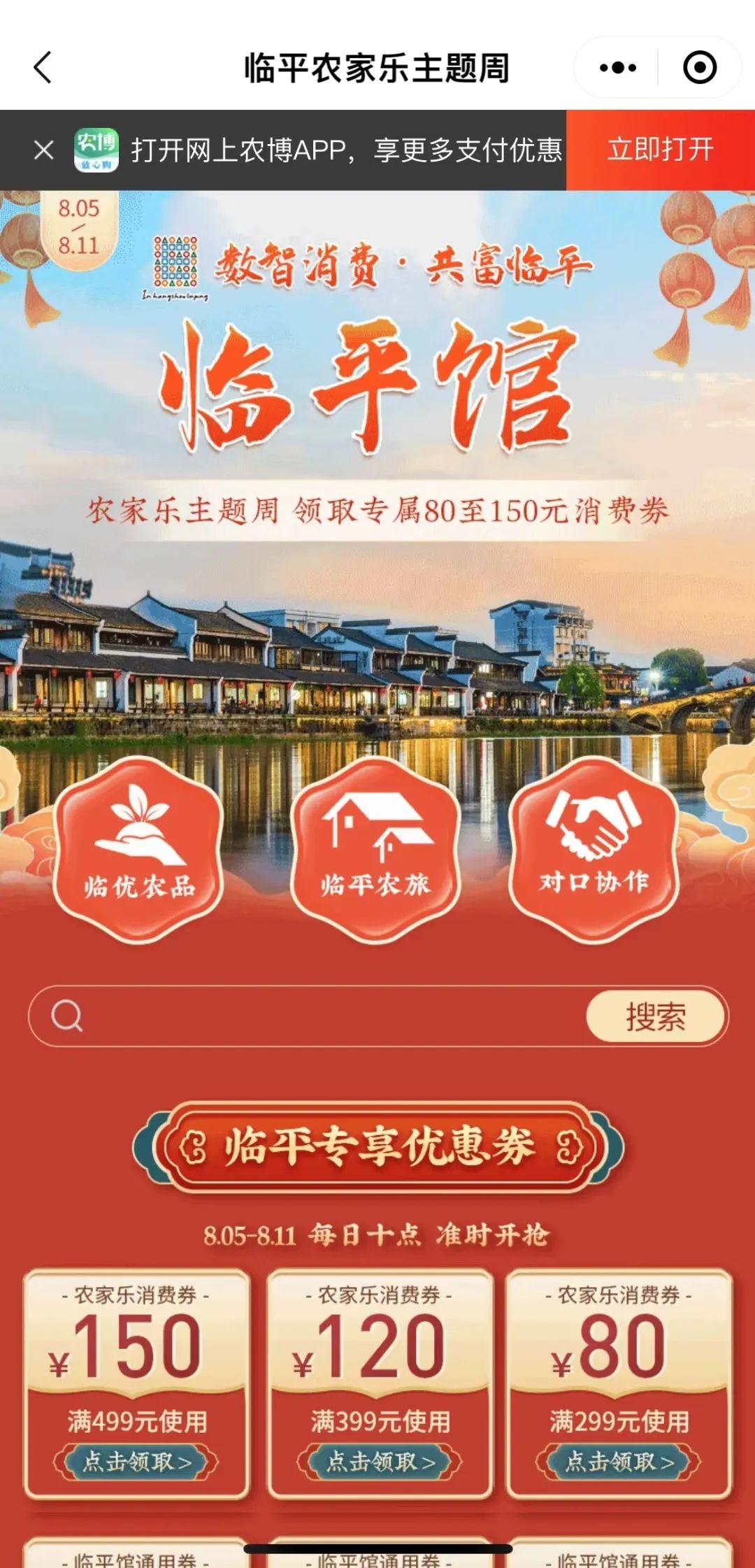Claim the ¥150 农家乐消费券
The height and width of the screenshot is (1568, 755).
pyautogui.click(x=137, y=1462)
